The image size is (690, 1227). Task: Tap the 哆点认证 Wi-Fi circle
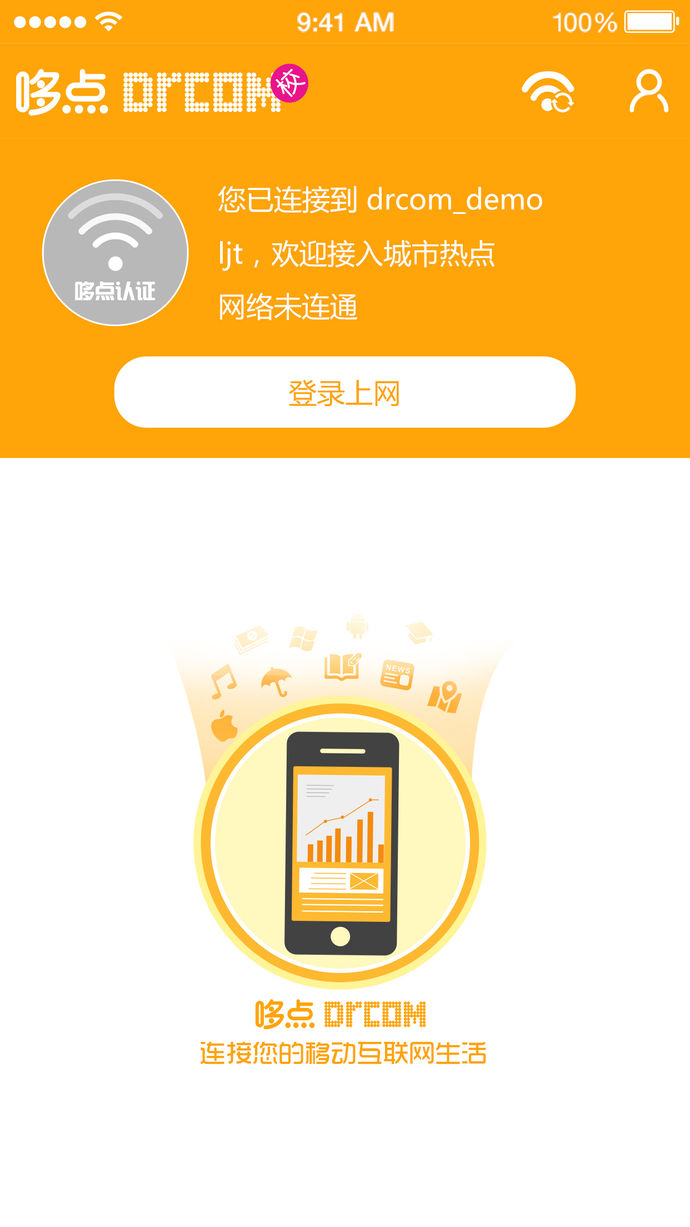[x=115, y=253]
